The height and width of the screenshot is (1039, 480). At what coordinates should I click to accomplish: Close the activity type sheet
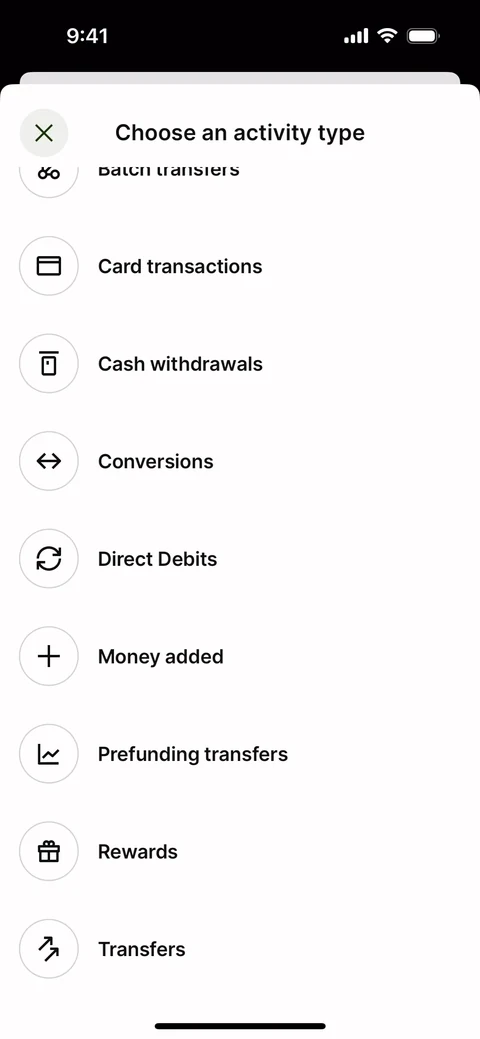click(44, 133)
